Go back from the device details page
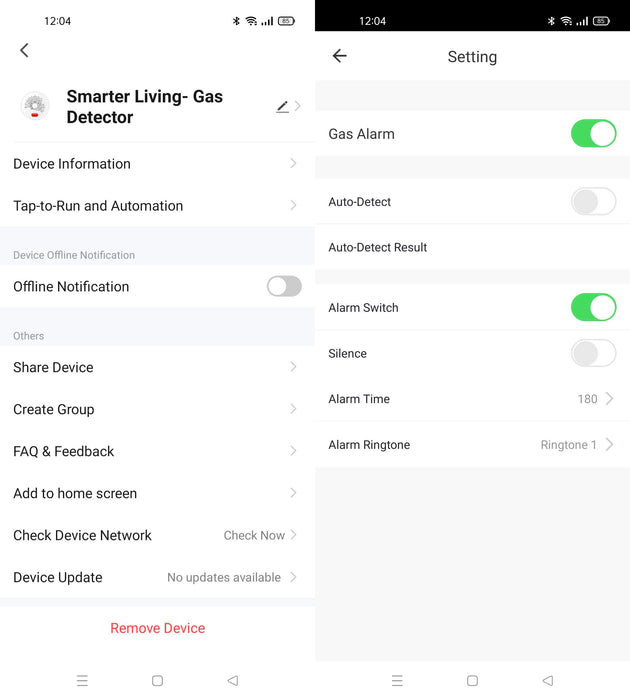The image size is (630, 700). coord(24,50)
